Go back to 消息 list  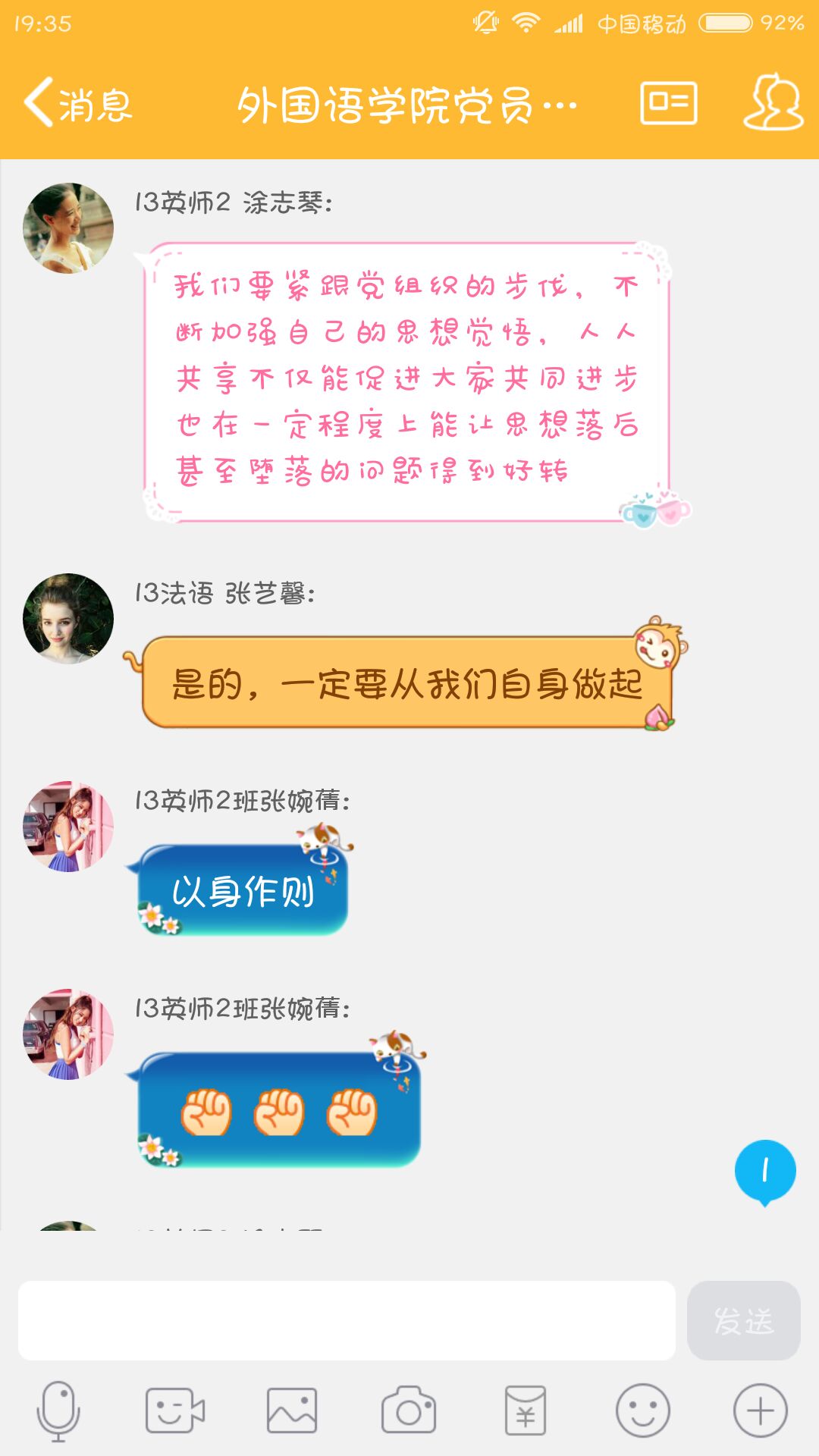tap(77, 103)
